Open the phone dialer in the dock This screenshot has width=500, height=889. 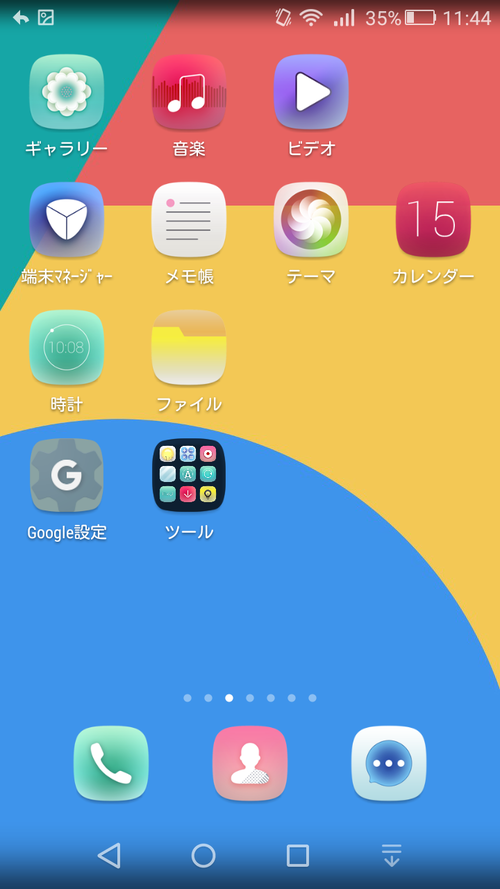(111, 763)
